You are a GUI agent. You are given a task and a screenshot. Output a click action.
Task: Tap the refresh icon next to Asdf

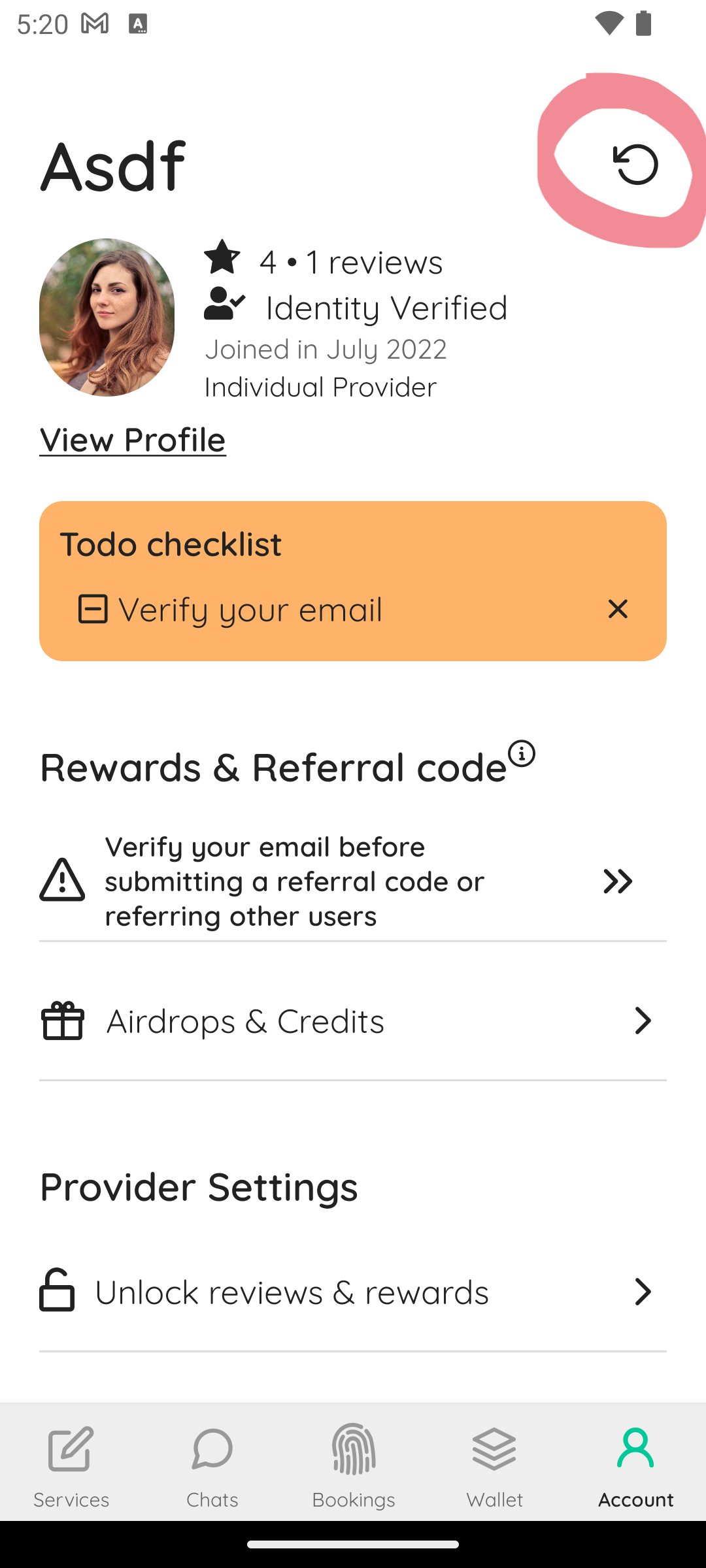pyautogui.click(x=635, y=164)
